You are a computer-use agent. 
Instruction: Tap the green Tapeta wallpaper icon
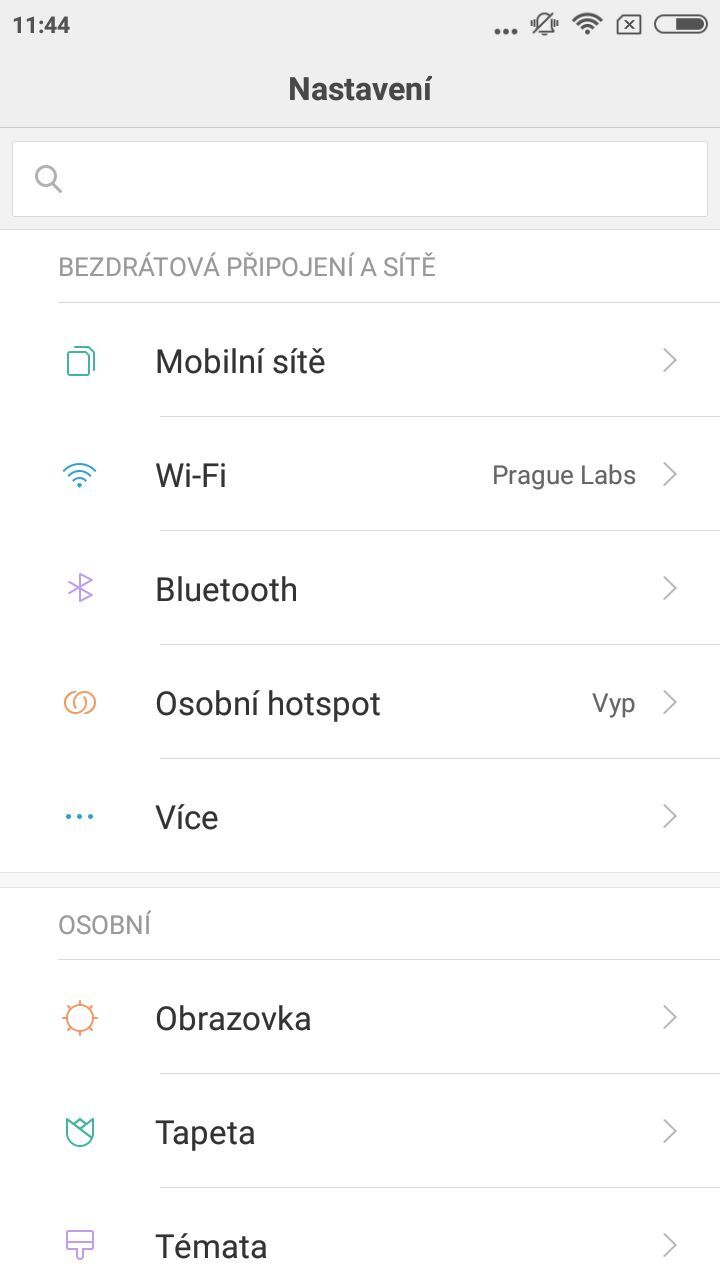click(79, 1131)
